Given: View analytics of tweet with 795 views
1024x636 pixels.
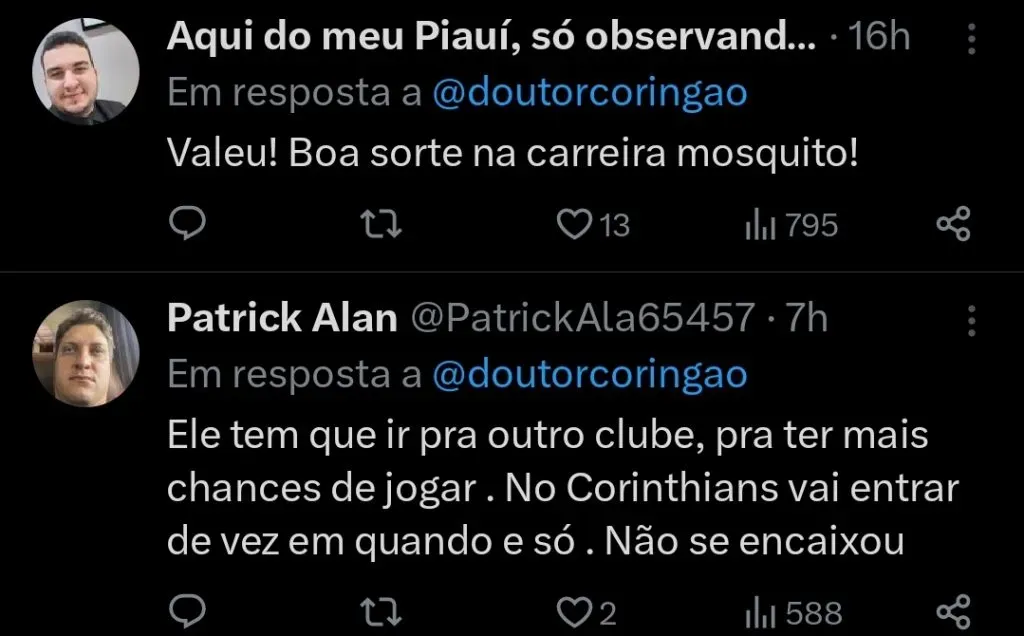Looking at the screenshot, I should pos(791,226).
